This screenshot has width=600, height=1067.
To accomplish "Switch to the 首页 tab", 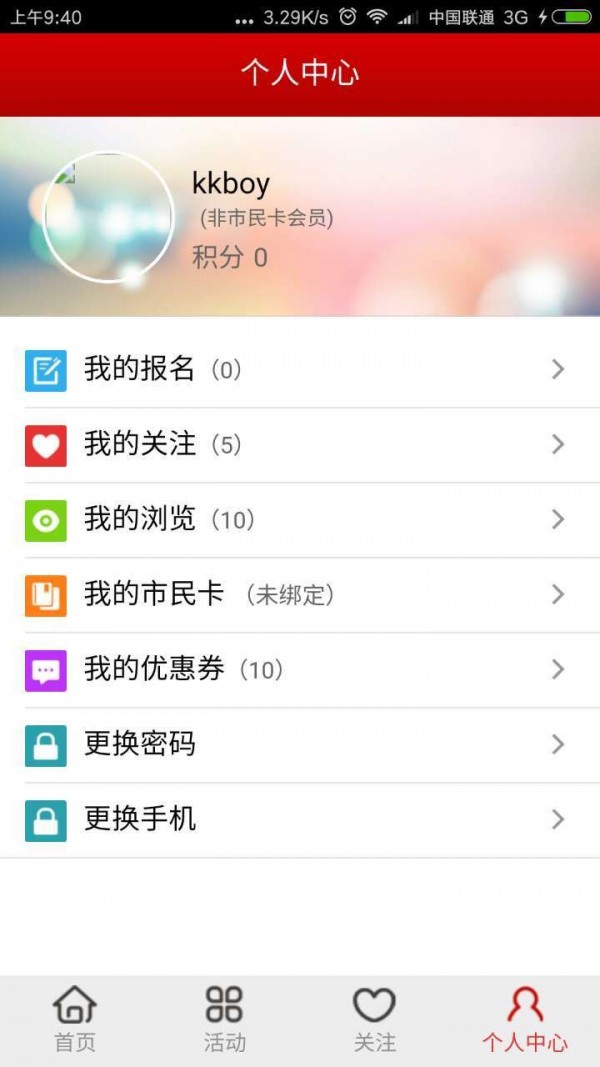I will [75, 1018].
